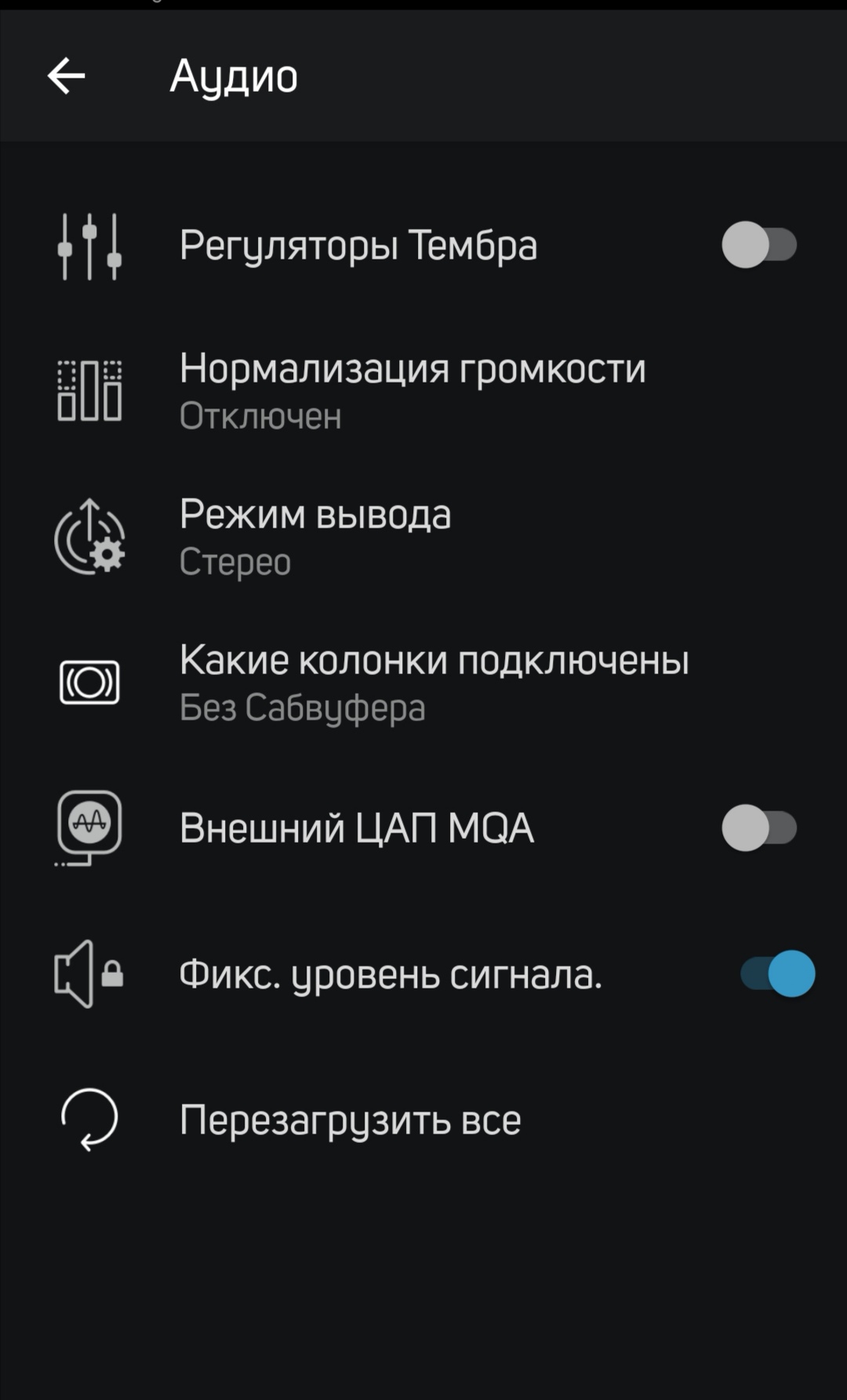
Task: Enable the Регуляторы Тембра switch
Action: (x=758, y=245)
